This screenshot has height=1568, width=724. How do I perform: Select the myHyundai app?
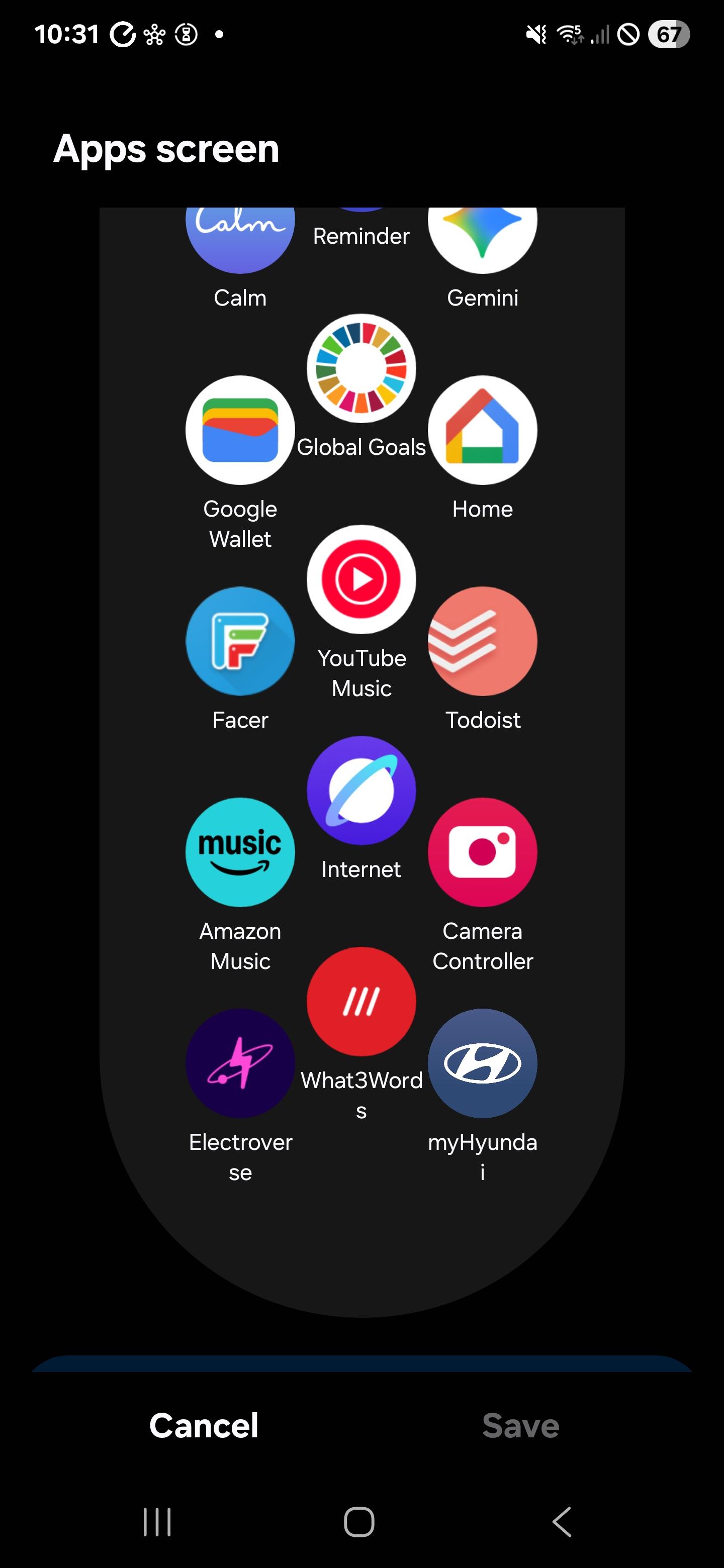[x=482, y=1063]
